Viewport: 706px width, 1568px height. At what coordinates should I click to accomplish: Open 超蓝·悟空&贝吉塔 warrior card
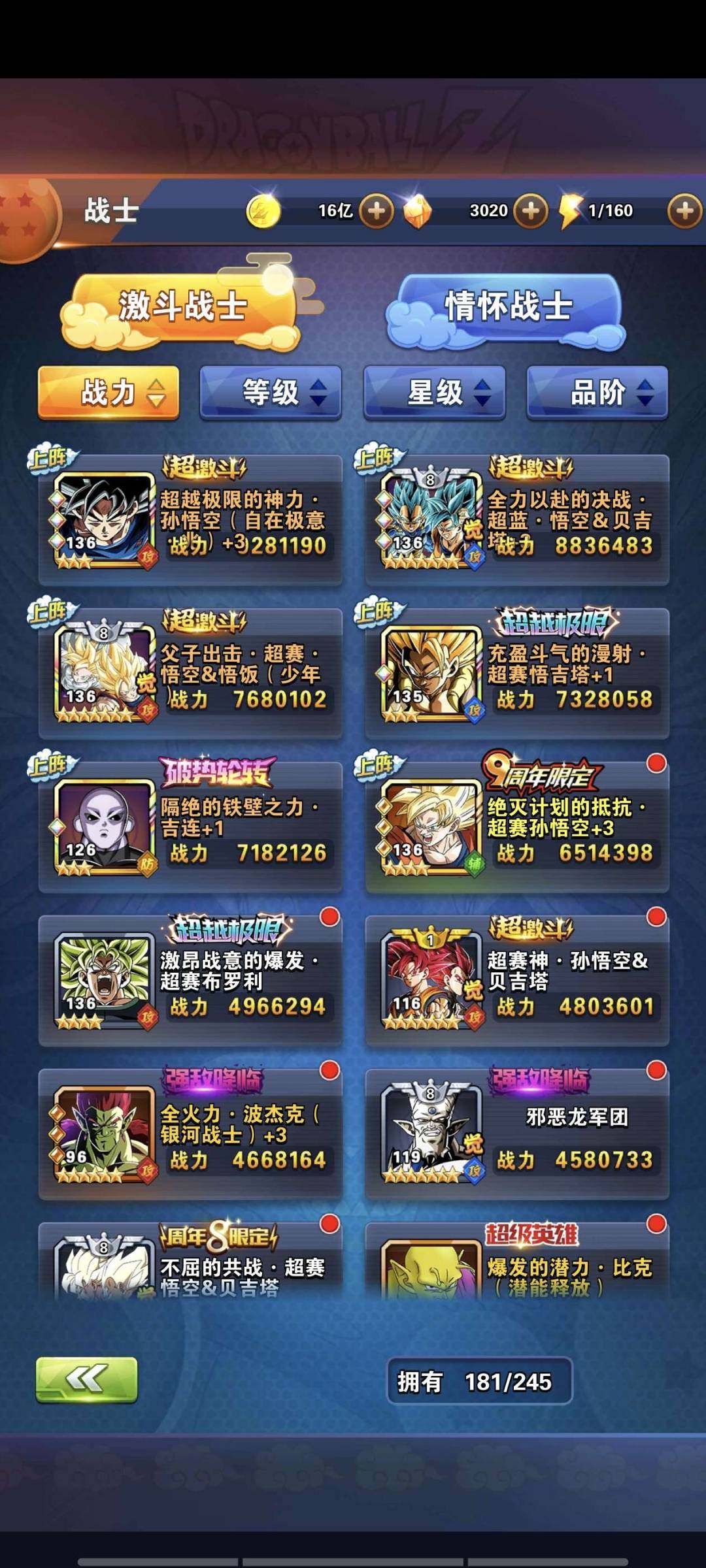pos(516,521)
